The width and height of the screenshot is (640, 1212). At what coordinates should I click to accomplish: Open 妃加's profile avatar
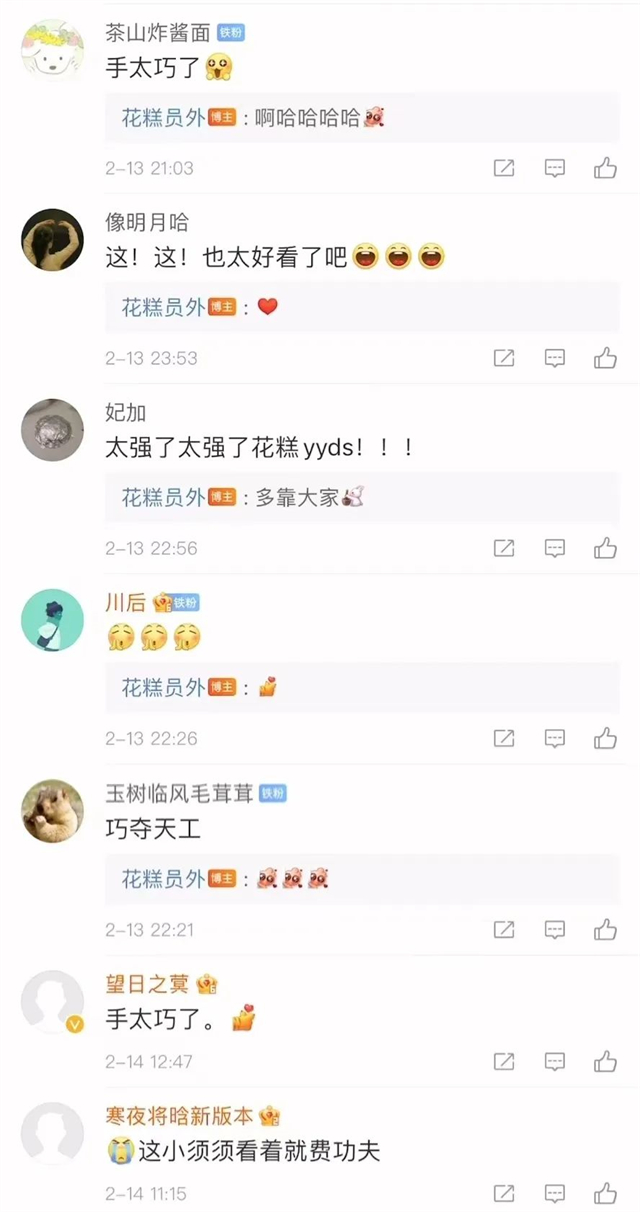pyautogui.click(x=52, y=430)
